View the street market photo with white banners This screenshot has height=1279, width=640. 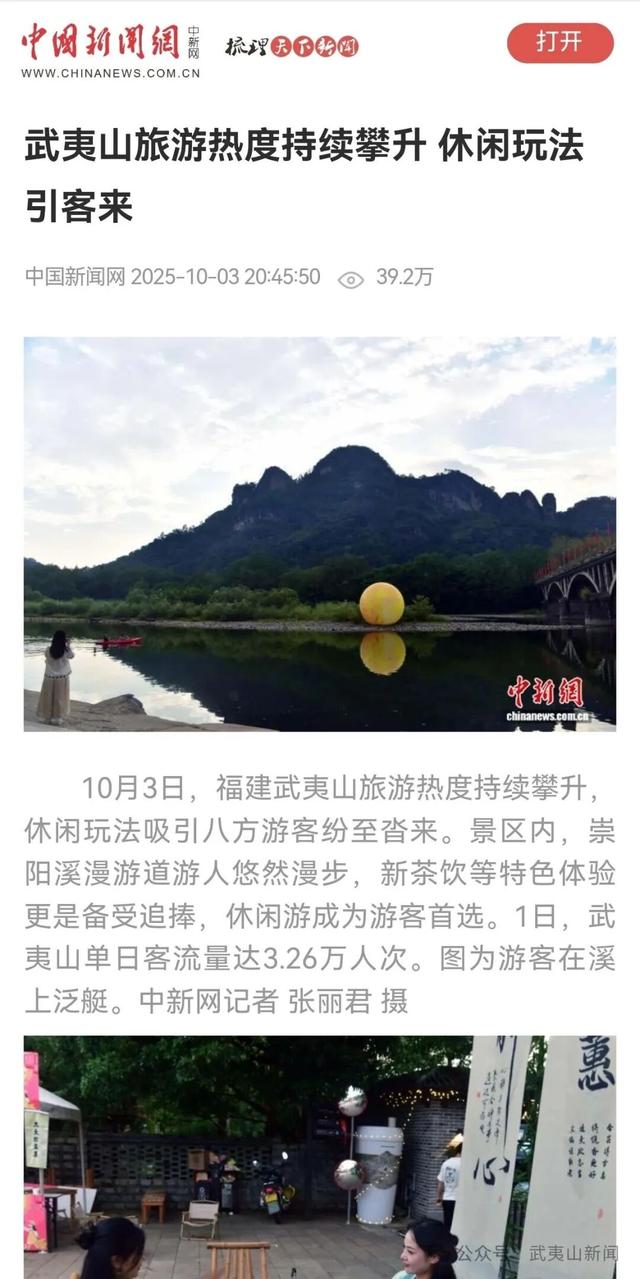point(320,1157)
